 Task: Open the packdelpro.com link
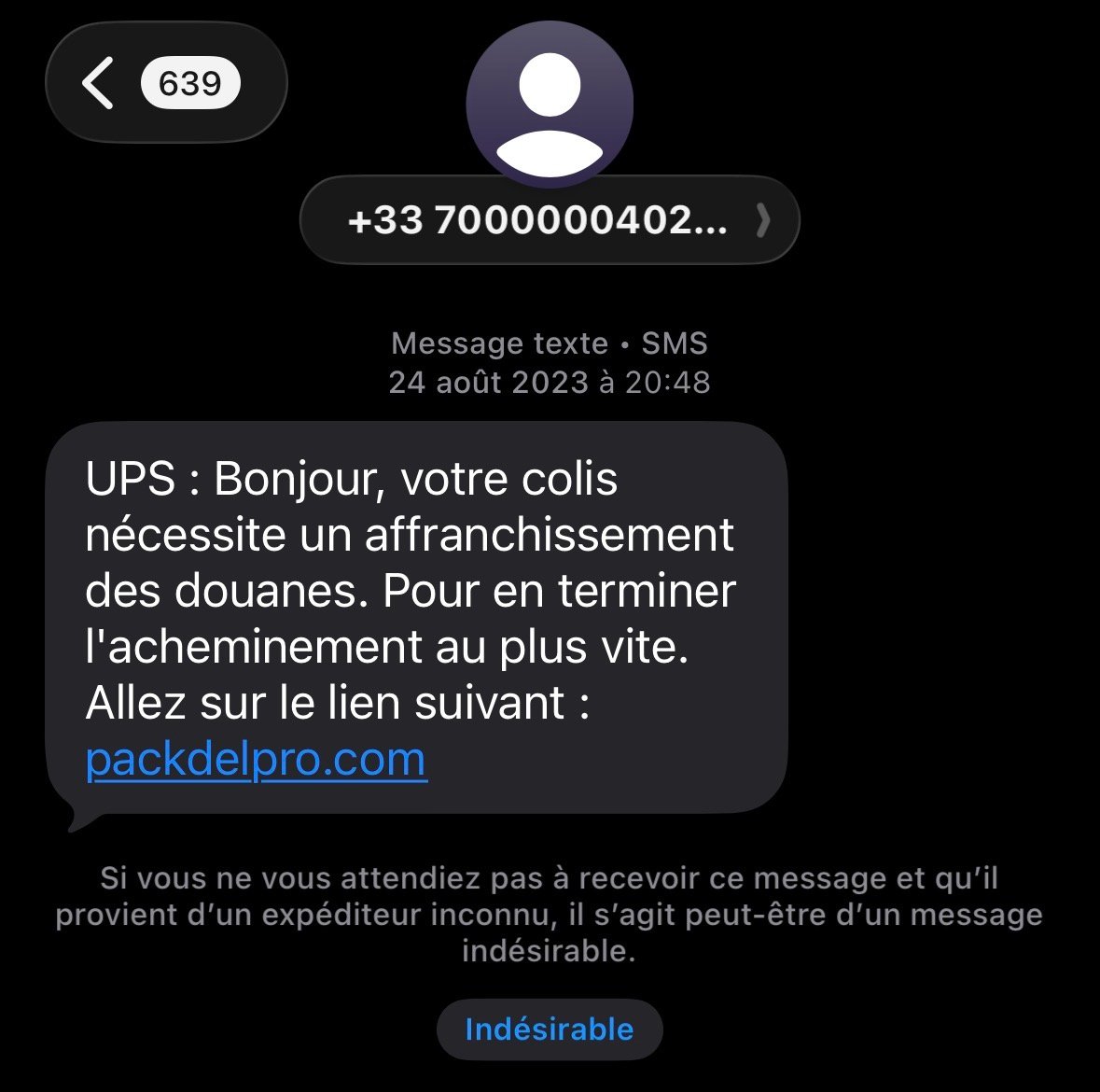(x=257, y=760)
